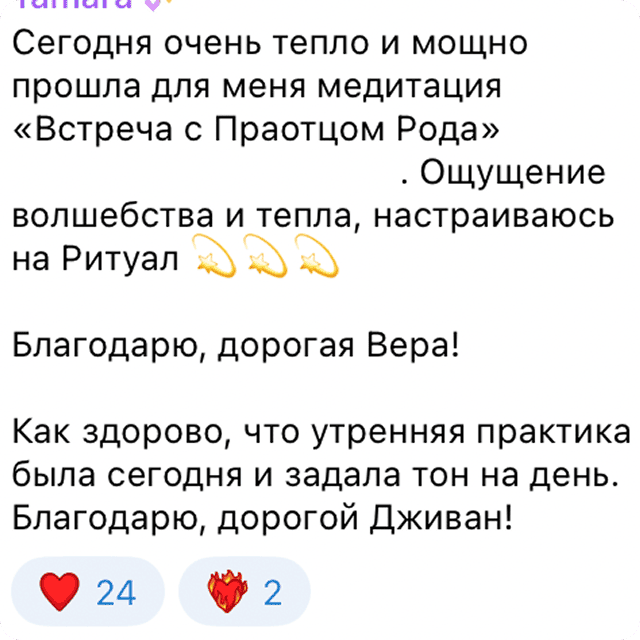Viewport: 640px width, 640px height.
Task: Open sender Tamara's profile name
Action: pos(76,4)
